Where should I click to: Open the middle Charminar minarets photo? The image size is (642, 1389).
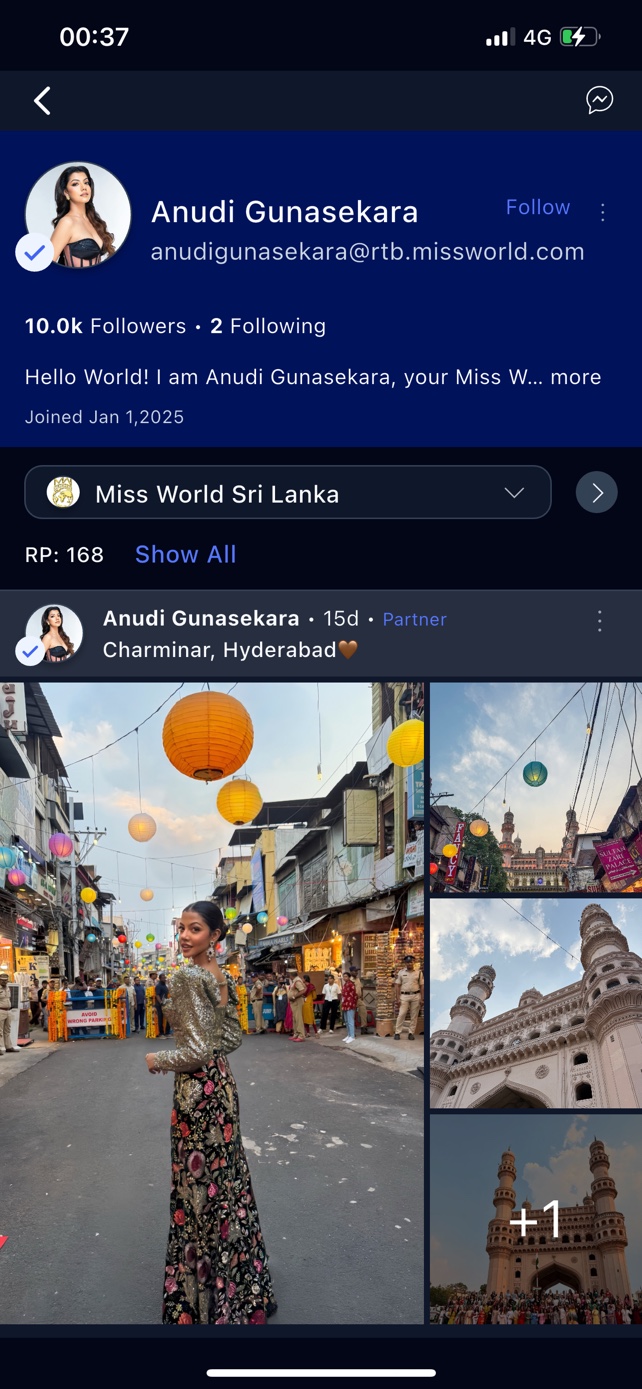pyautogui.click(x=536, y=1003)
